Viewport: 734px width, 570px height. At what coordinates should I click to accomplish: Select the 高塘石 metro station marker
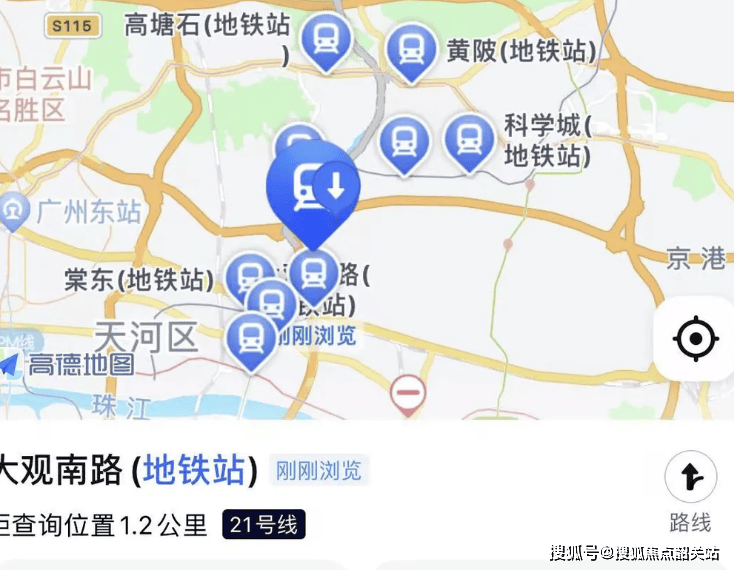pos(326,42)
